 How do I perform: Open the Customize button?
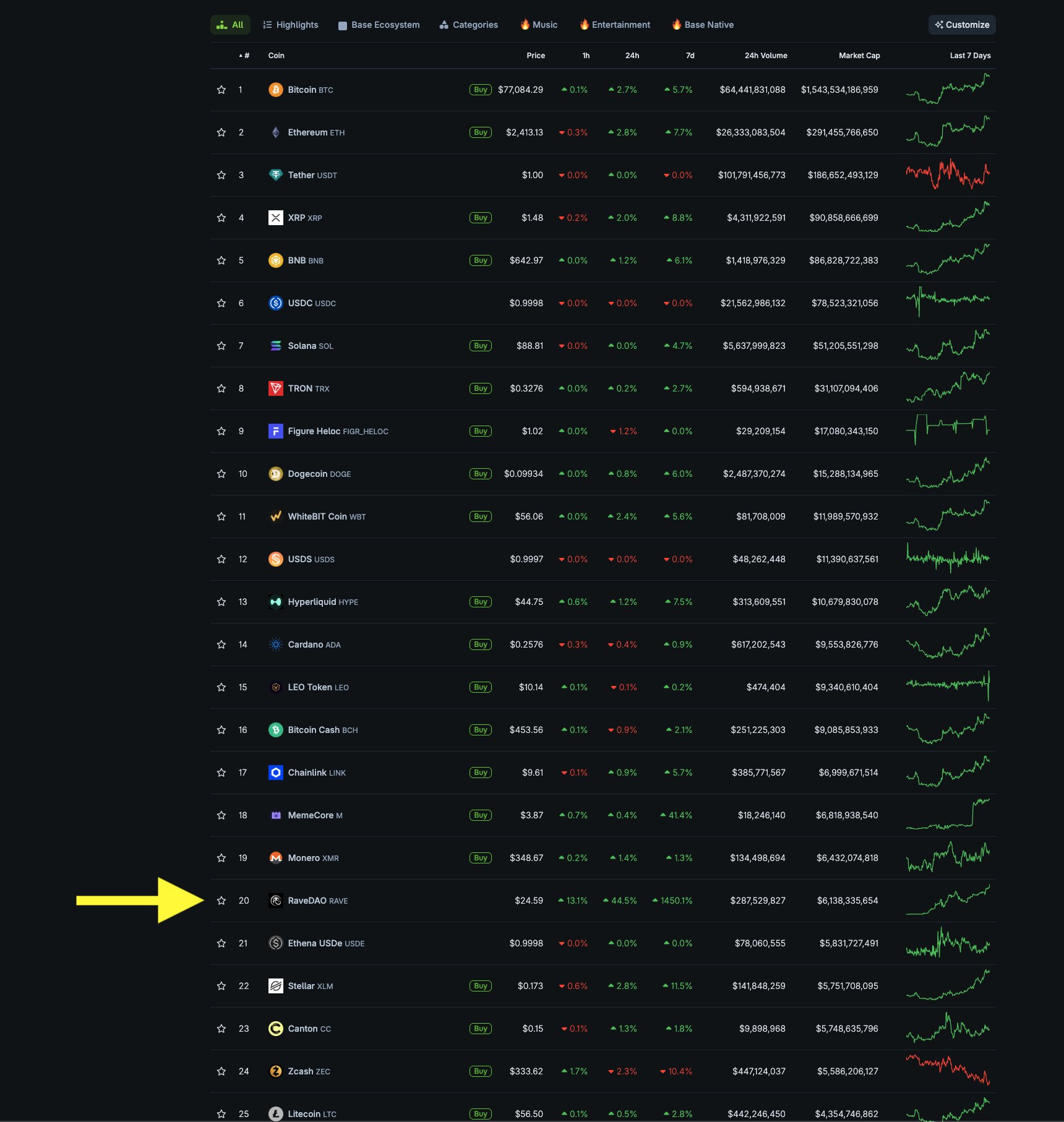(x=961, y=25)
